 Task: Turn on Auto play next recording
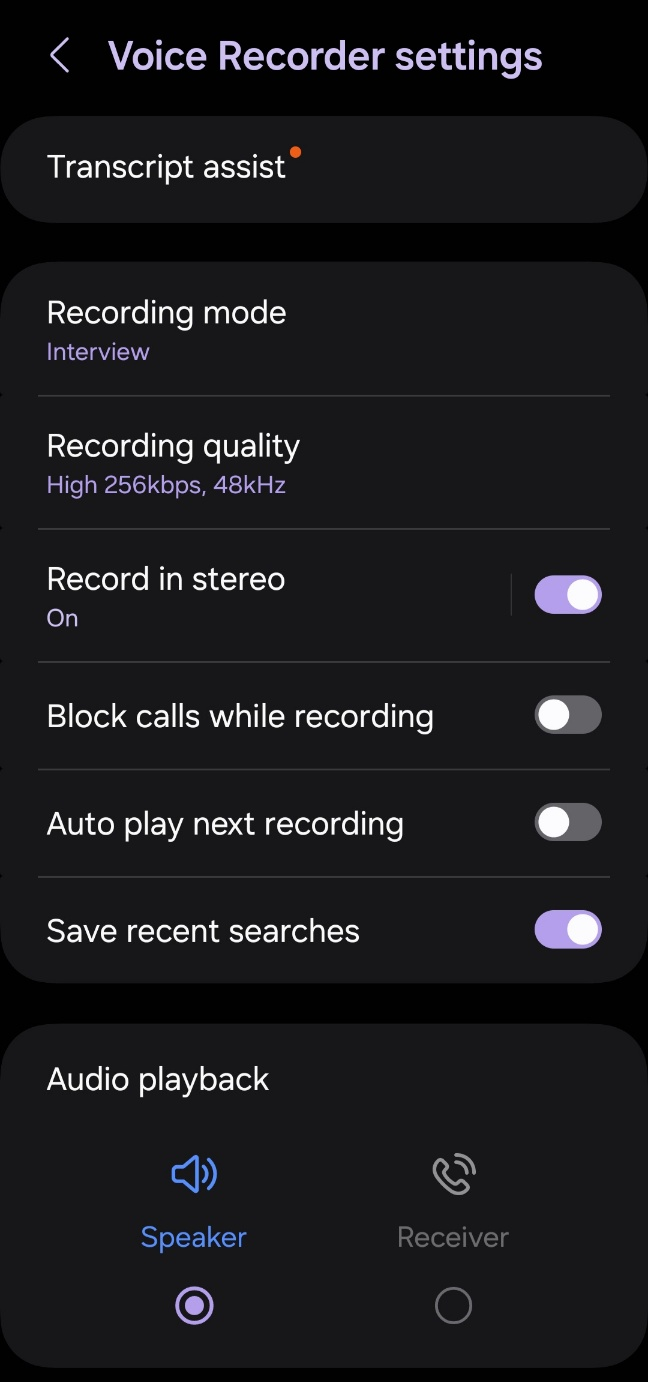coord(568,823)
